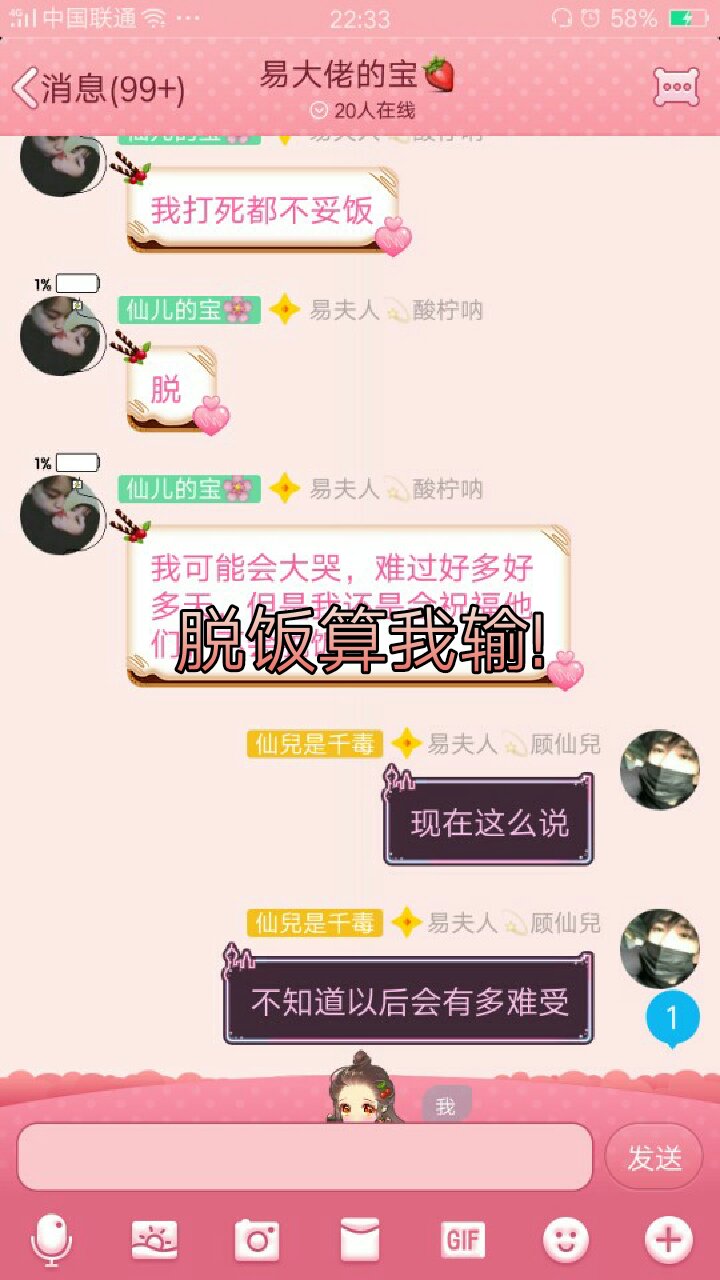Open the red envelope option

click(360, 1241)
